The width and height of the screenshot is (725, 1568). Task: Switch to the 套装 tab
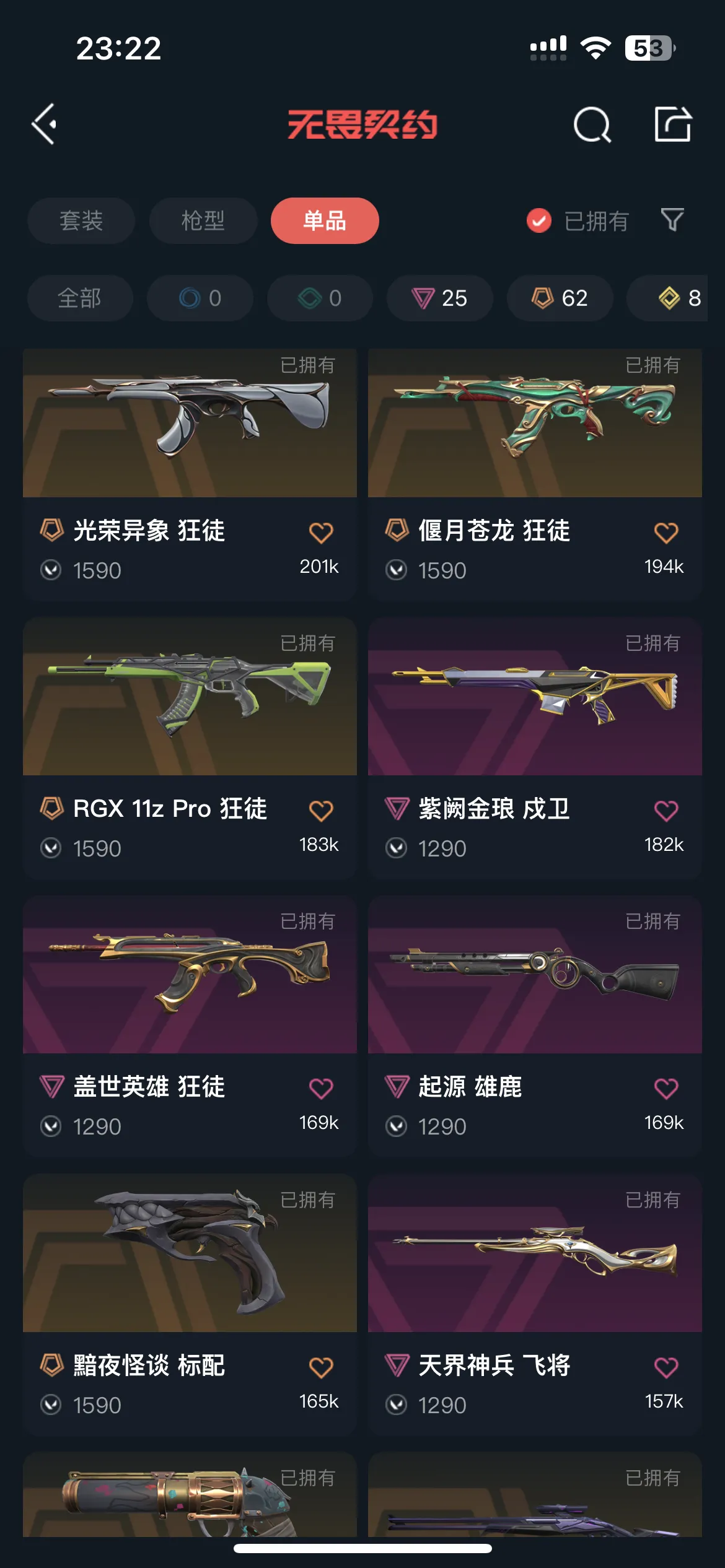tap(81, 220)
